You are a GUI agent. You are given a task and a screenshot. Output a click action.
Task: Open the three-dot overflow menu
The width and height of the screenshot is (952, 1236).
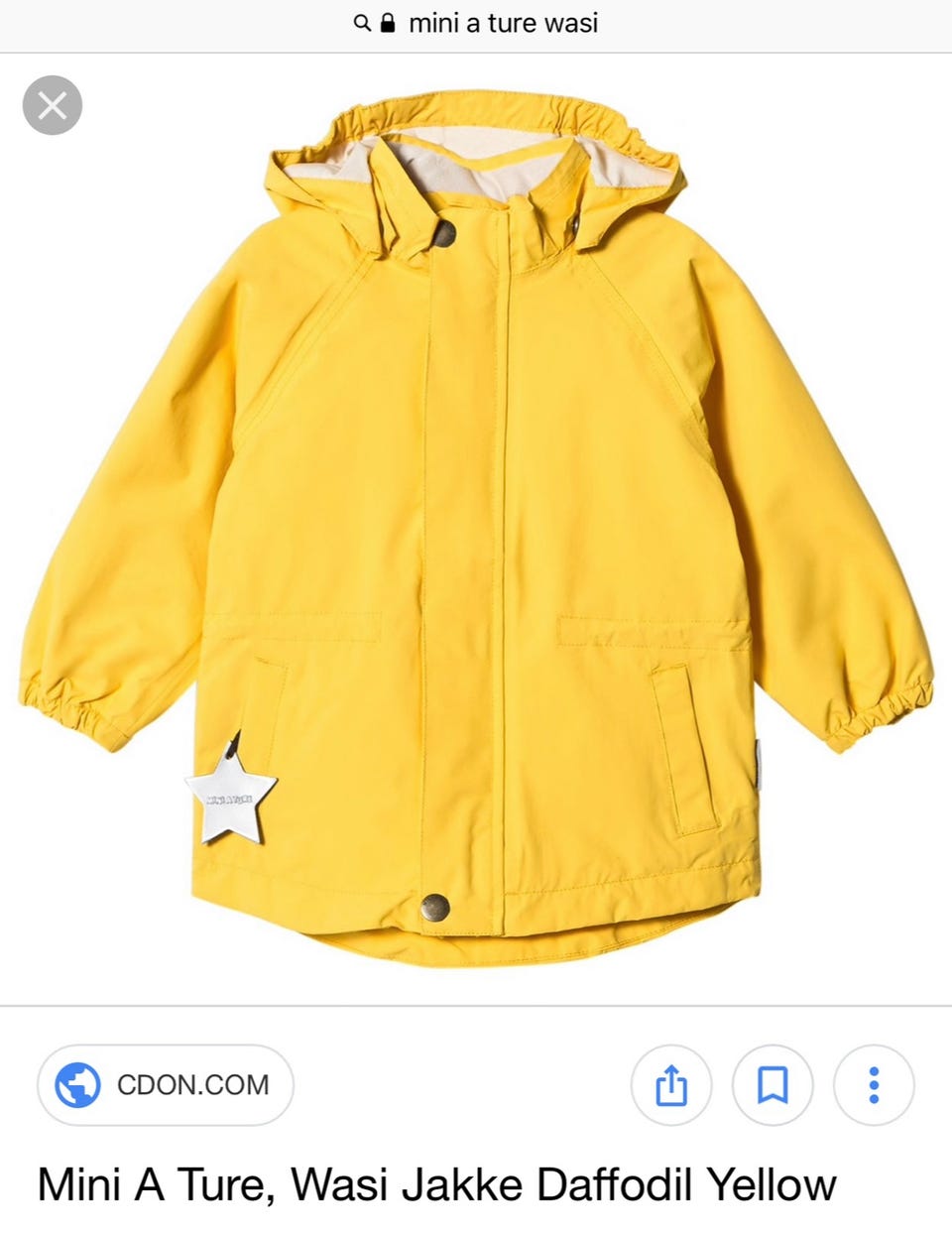coord(873,1084)
